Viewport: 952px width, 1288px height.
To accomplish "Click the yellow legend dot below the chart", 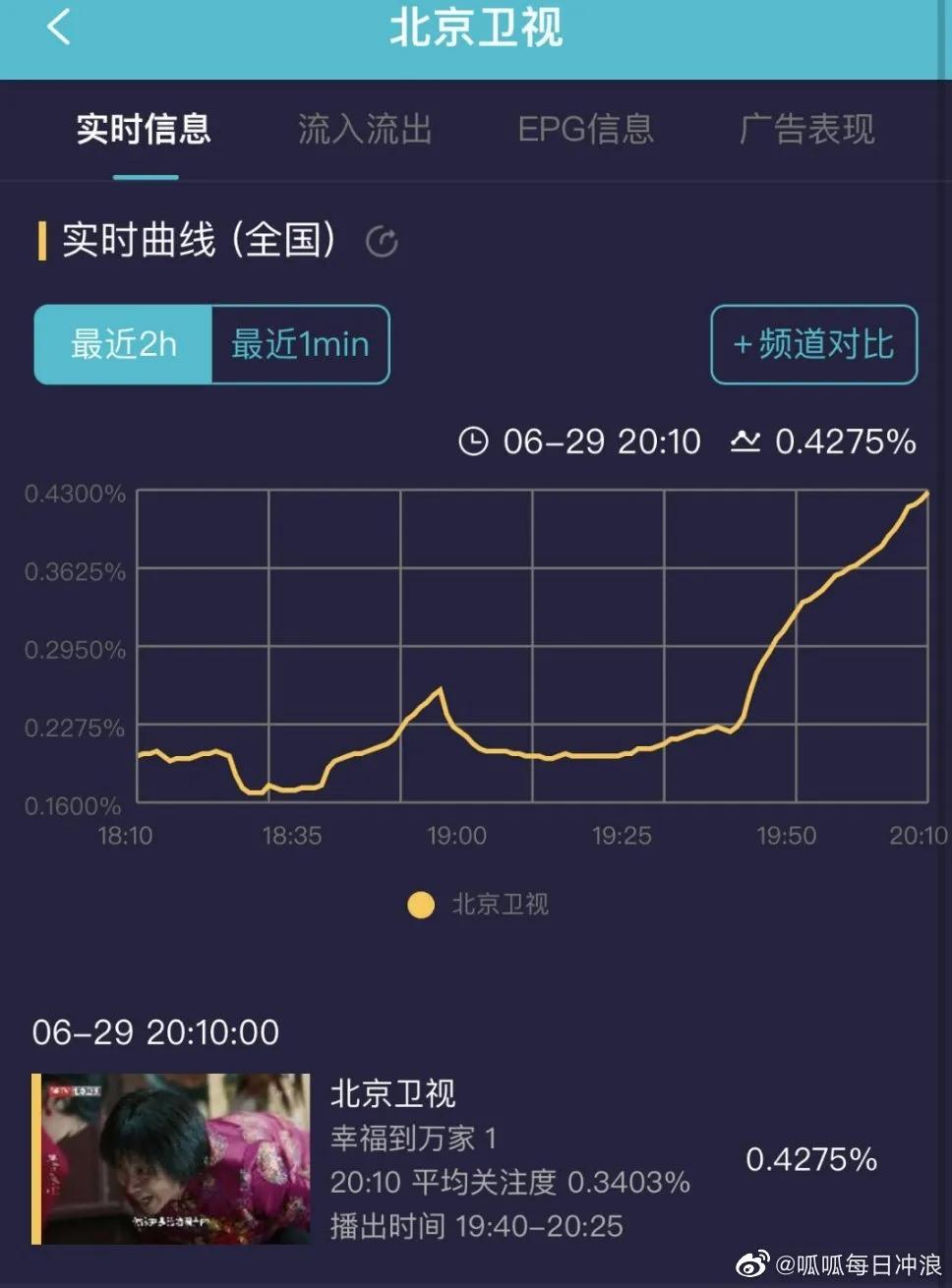I will click(x=421, y=905).
